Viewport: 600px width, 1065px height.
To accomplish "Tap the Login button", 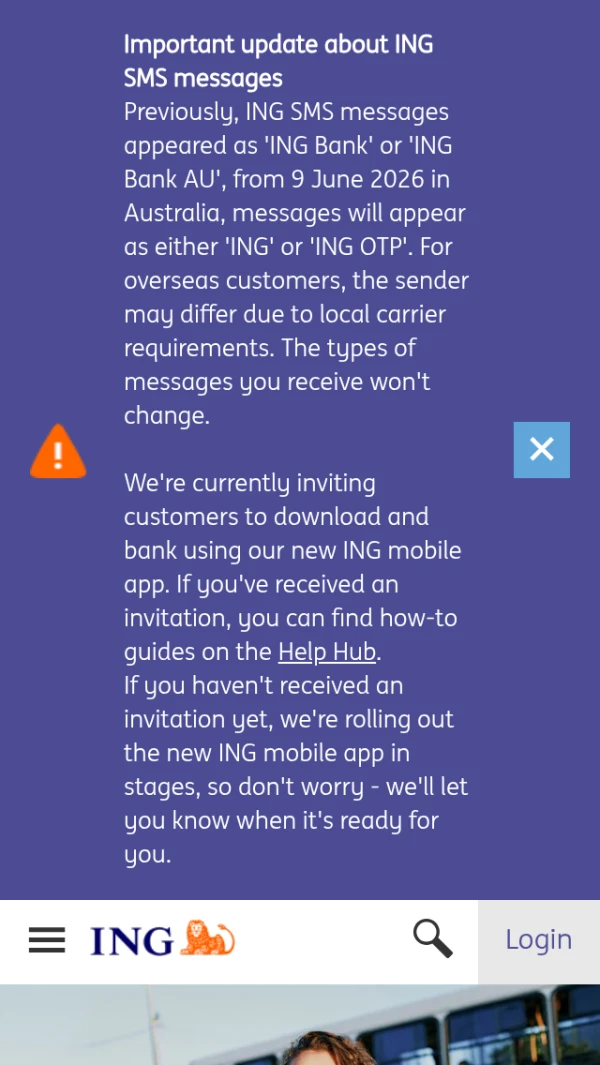I will 539,941.
